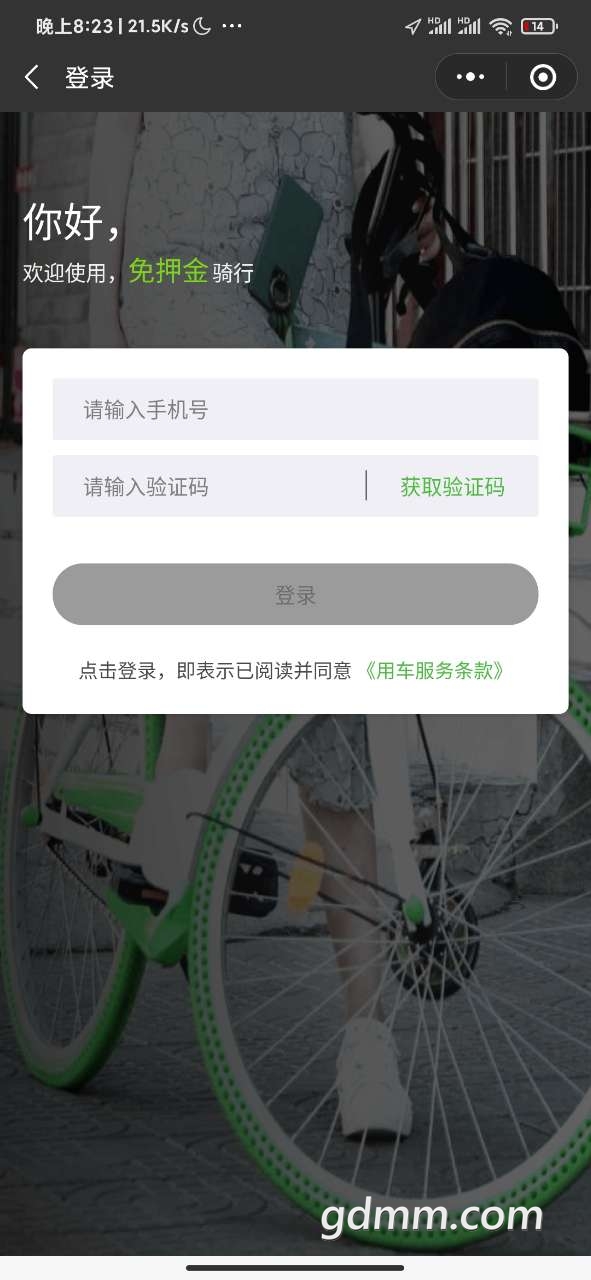Close the mini program with the circle icon
The image size is (591, 1280).
[542, 77]
